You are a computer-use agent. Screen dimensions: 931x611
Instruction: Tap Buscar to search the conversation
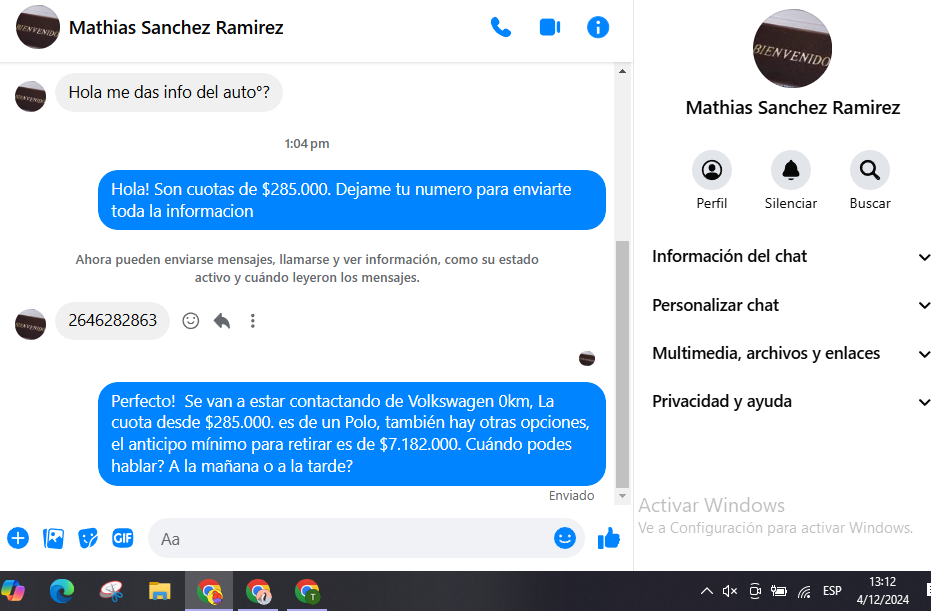870,170
